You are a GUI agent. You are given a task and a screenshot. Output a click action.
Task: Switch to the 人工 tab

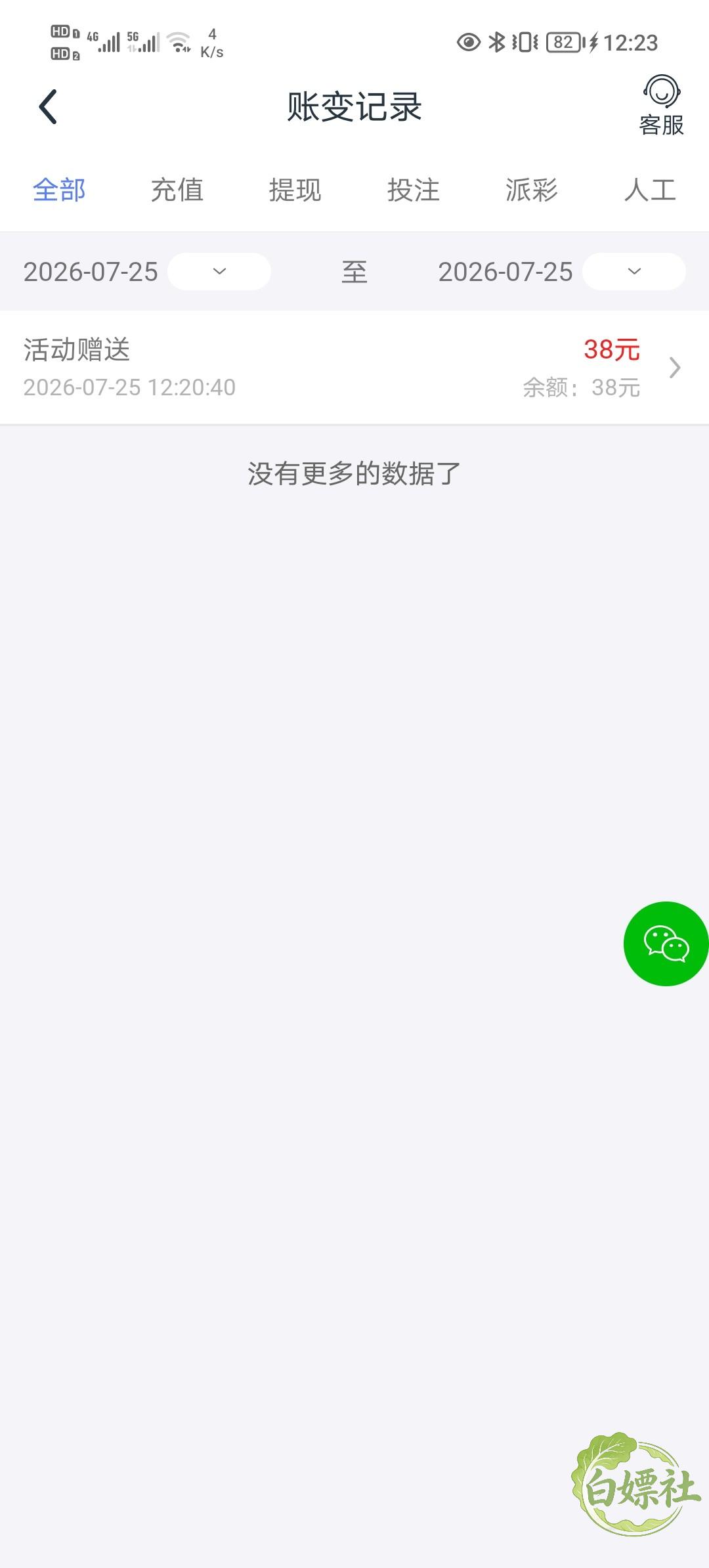tap(650, 190)
